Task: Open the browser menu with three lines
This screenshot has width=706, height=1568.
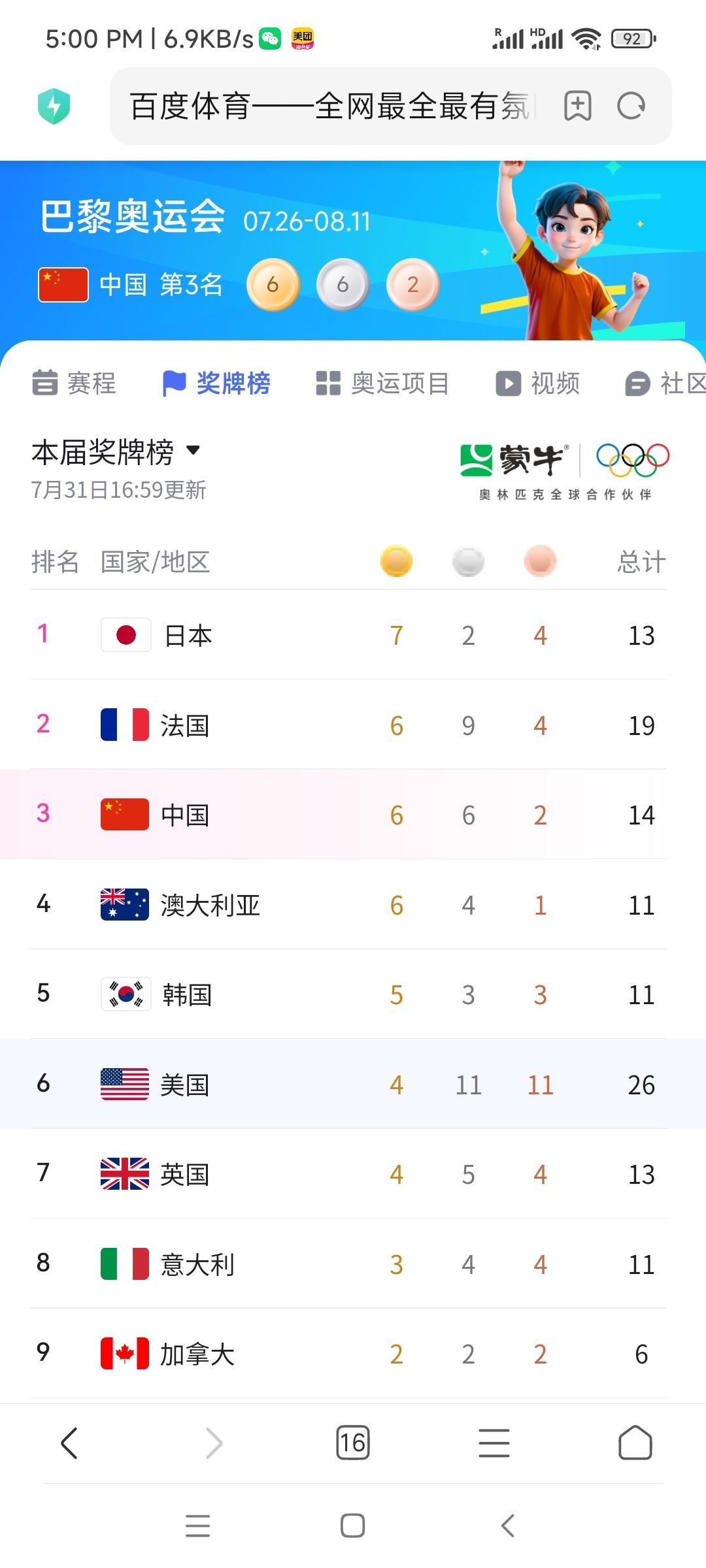Action: (494, 1443)
